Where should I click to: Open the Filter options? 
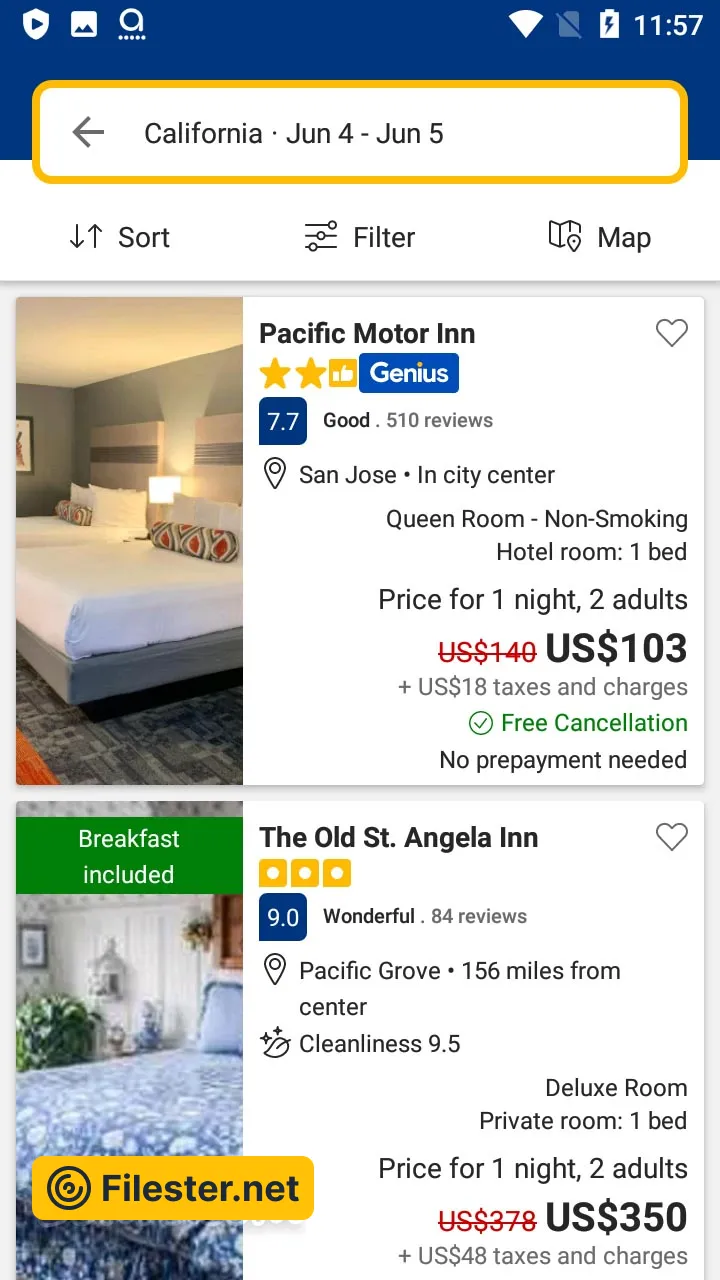359,237
